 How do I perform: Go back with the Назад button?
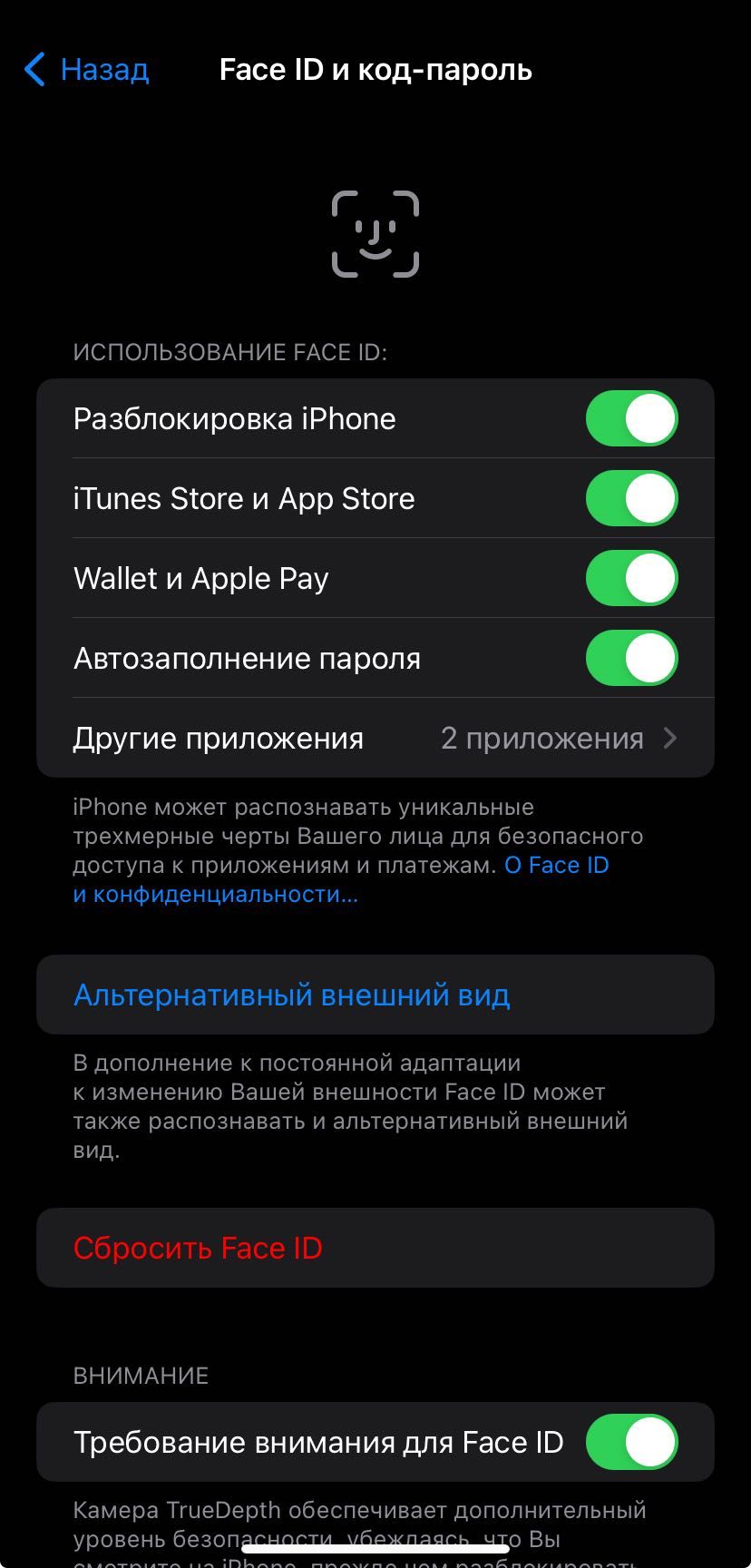click(87, 70)
